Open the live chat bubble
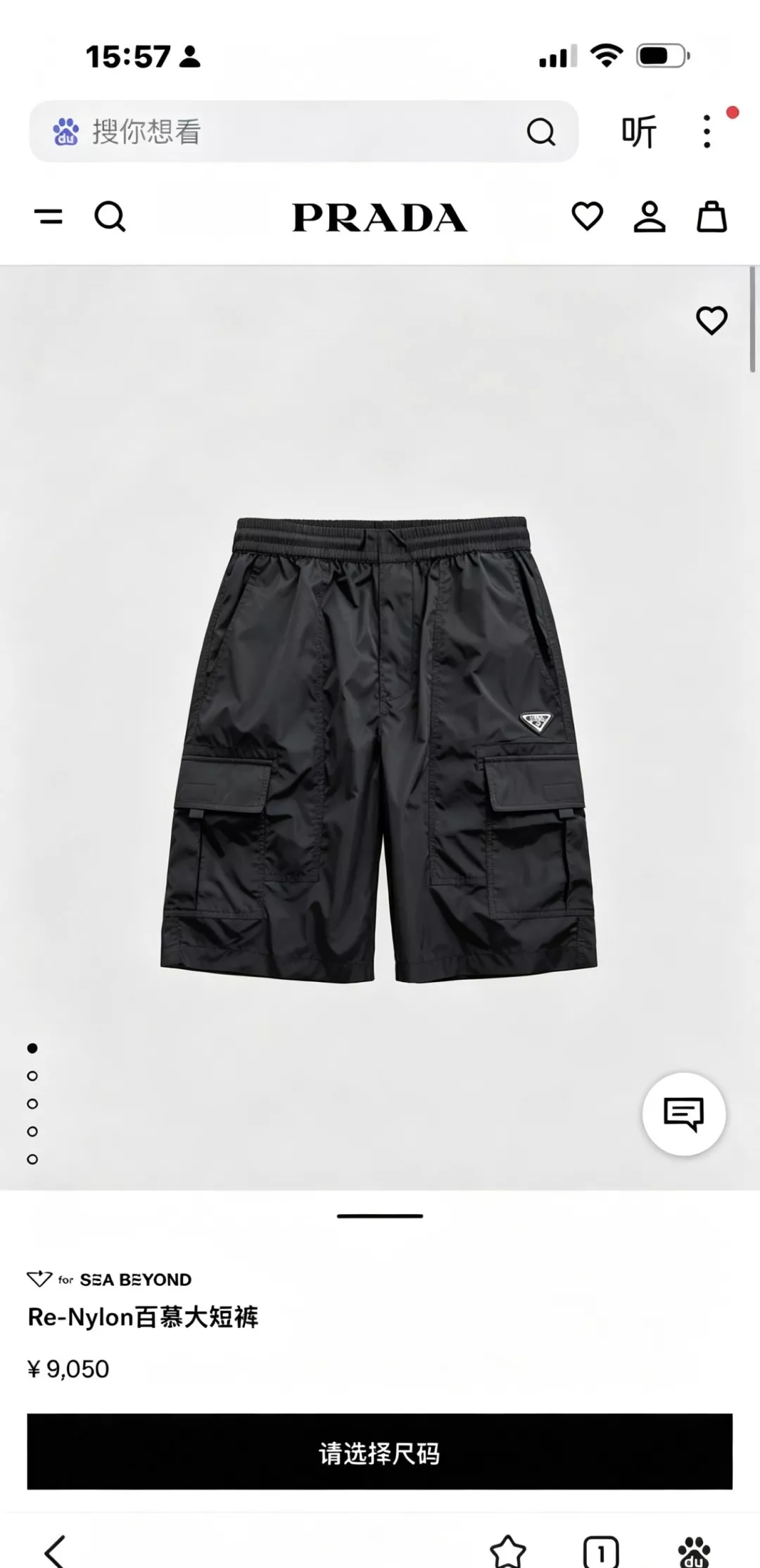 683,1114
